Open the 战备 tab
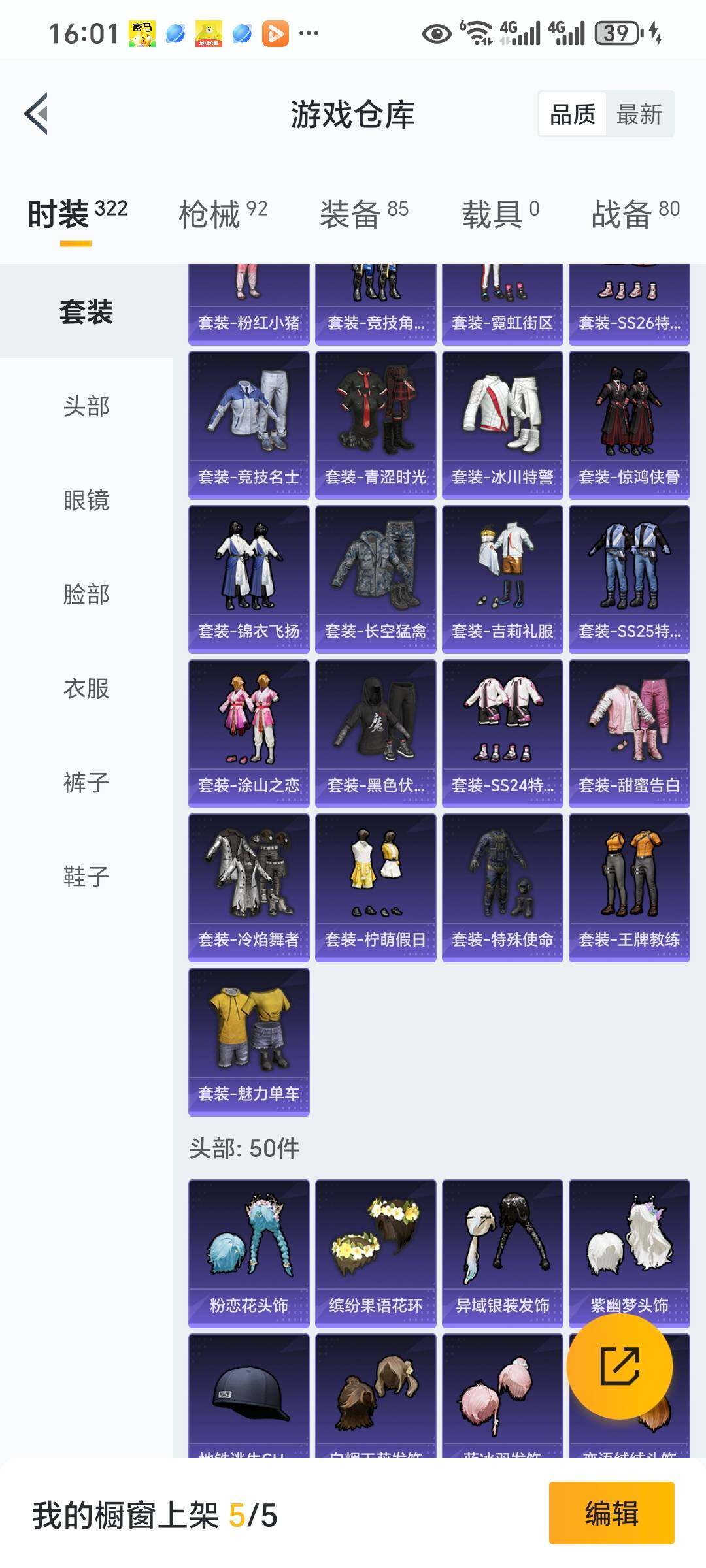 [x=636, y=214]
